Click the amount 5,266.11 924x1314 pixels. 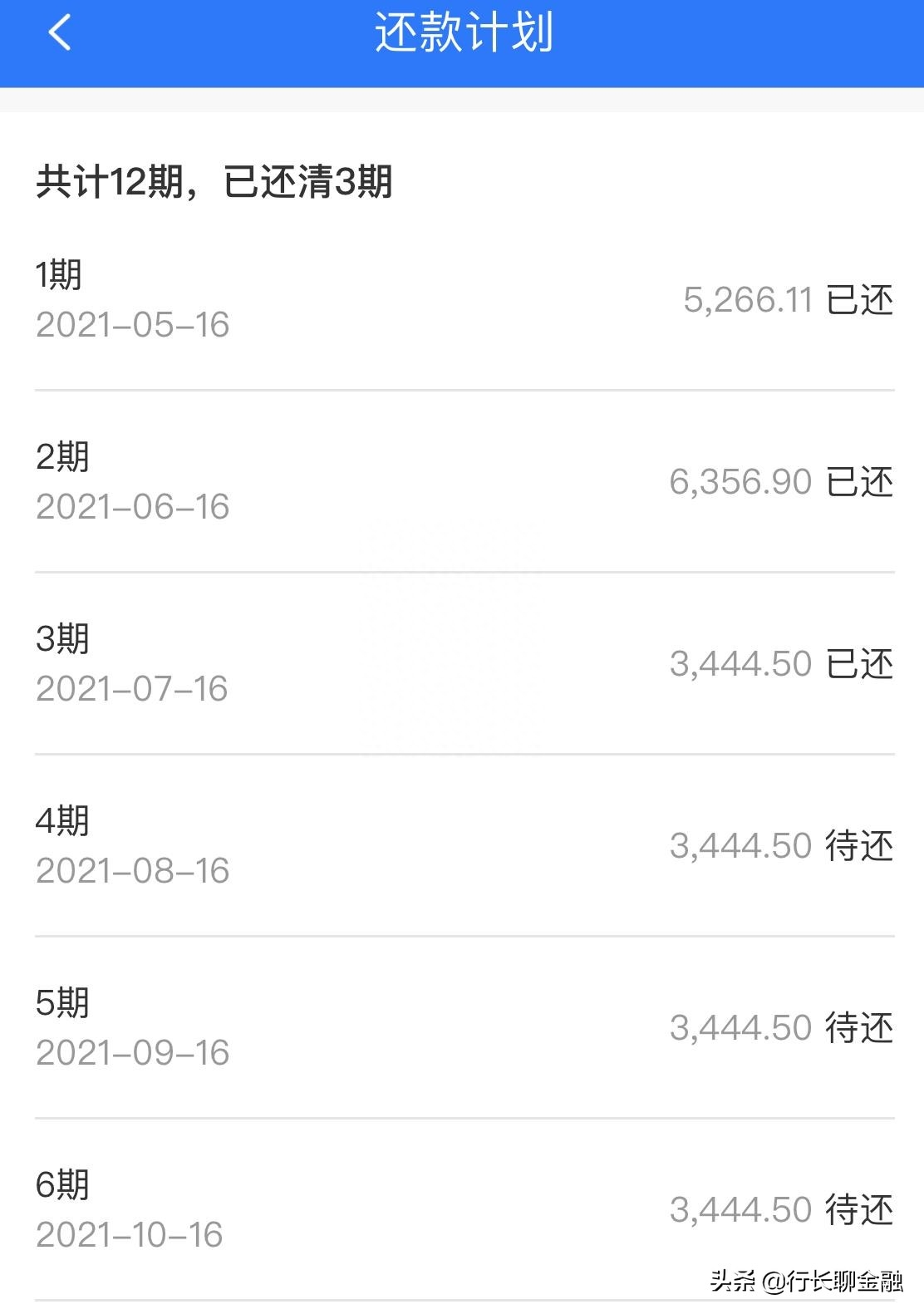click(746, 301)
